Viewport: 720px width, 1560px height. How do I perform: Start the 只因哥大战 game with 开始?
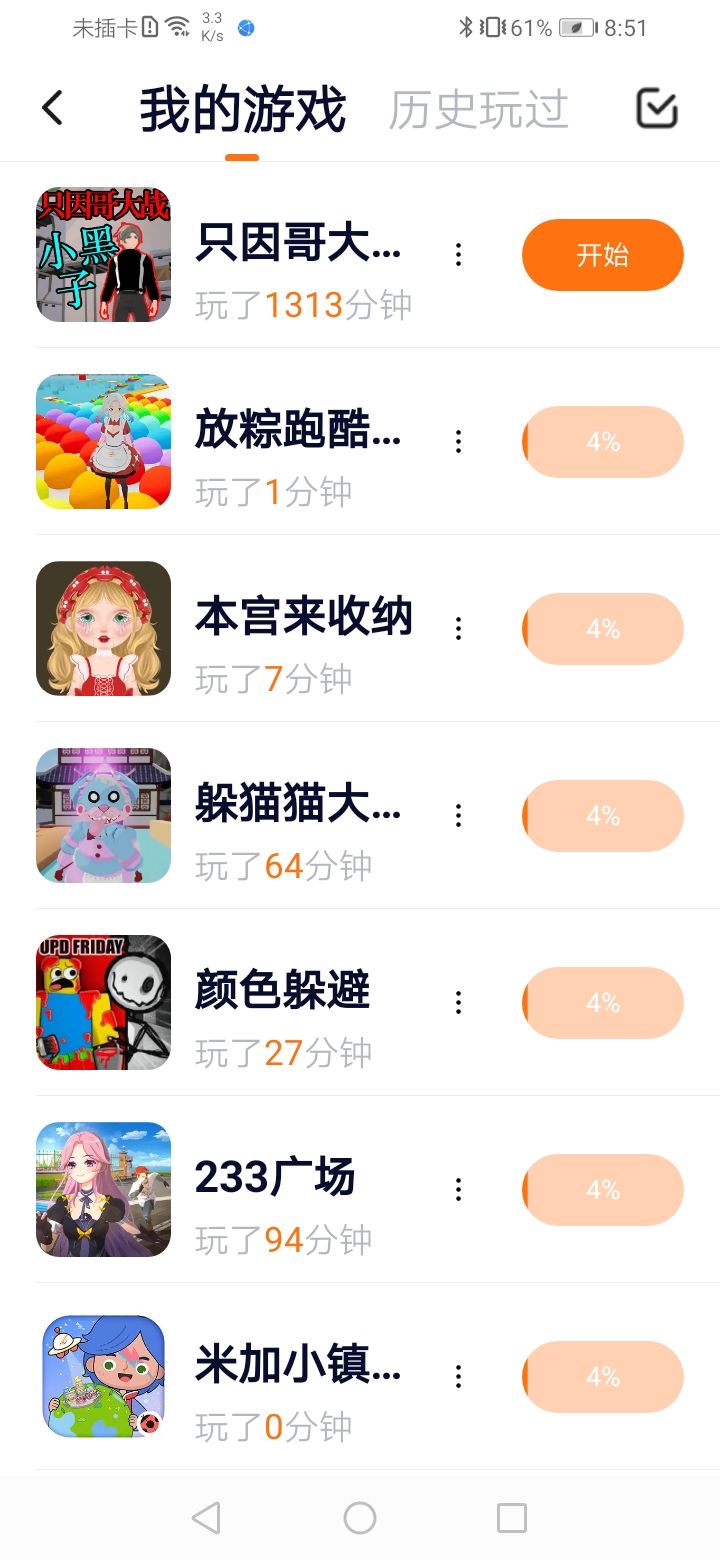coord(602,255)
